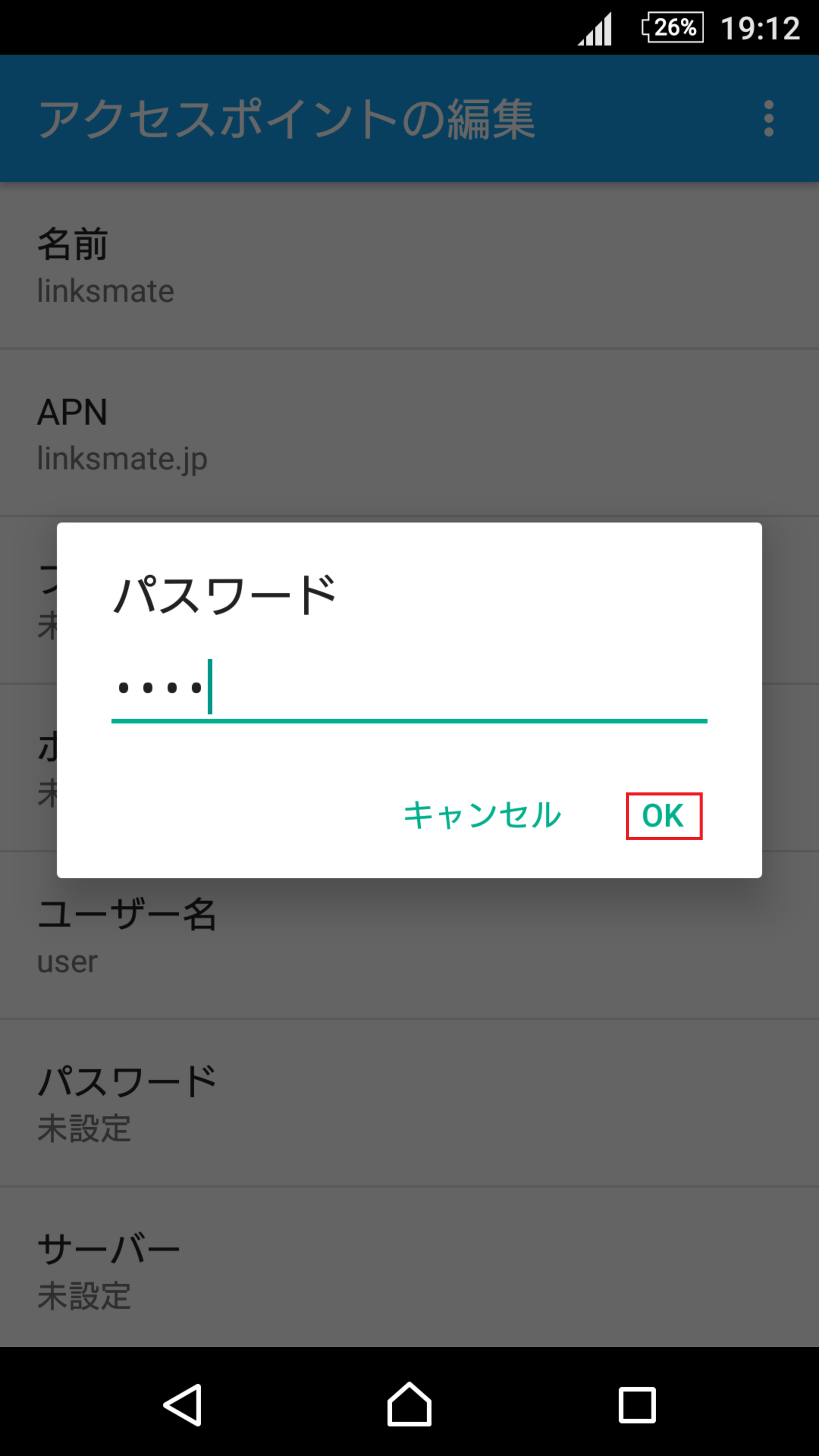Open the overflow menu in the action bar
This screenshot has height=1456, width=819.
point(769,119)
